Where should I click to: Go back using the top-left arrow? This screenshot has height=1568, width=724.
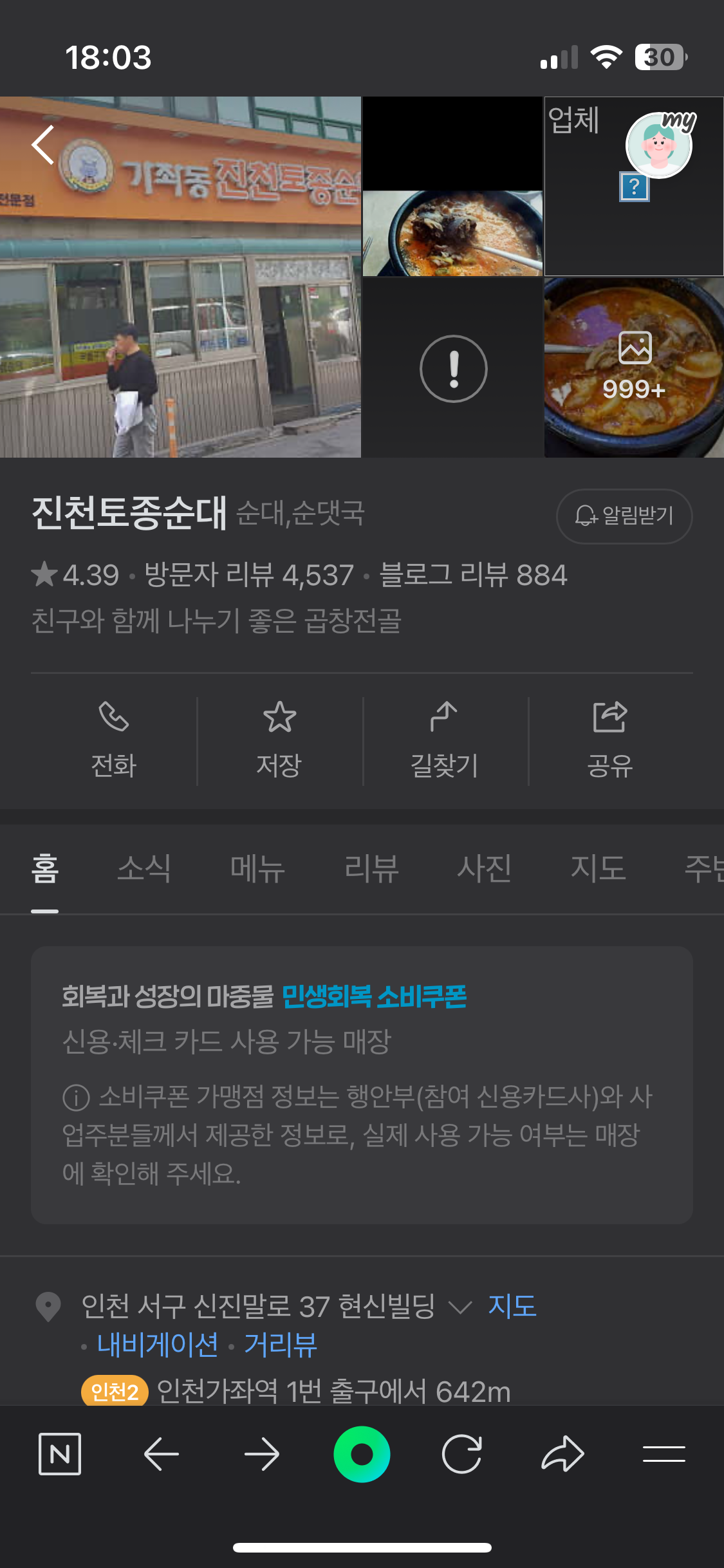tap(43, 145)
